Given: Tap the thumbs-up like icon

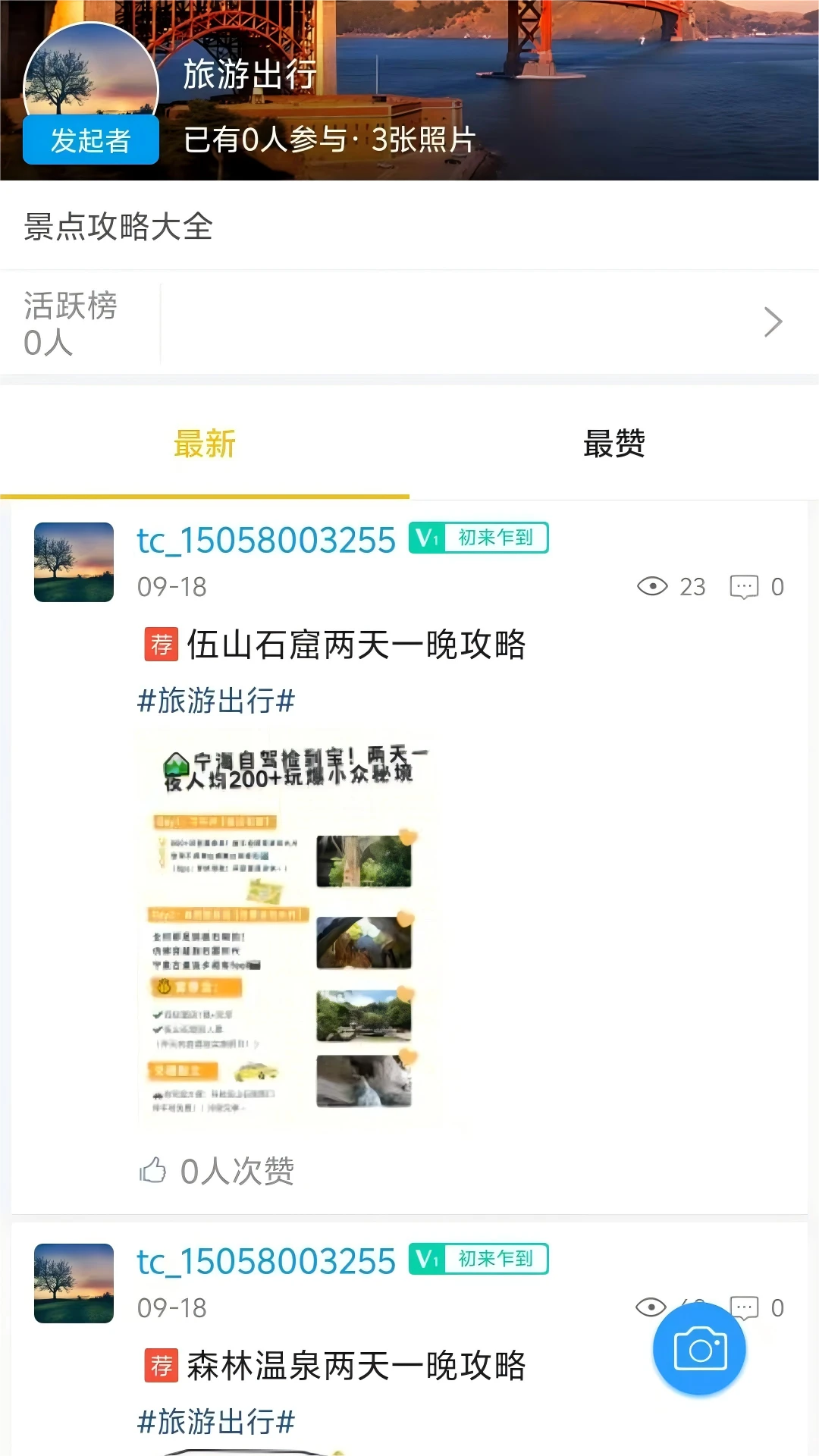Looking at the screenshot, I should click(154, 1171).
